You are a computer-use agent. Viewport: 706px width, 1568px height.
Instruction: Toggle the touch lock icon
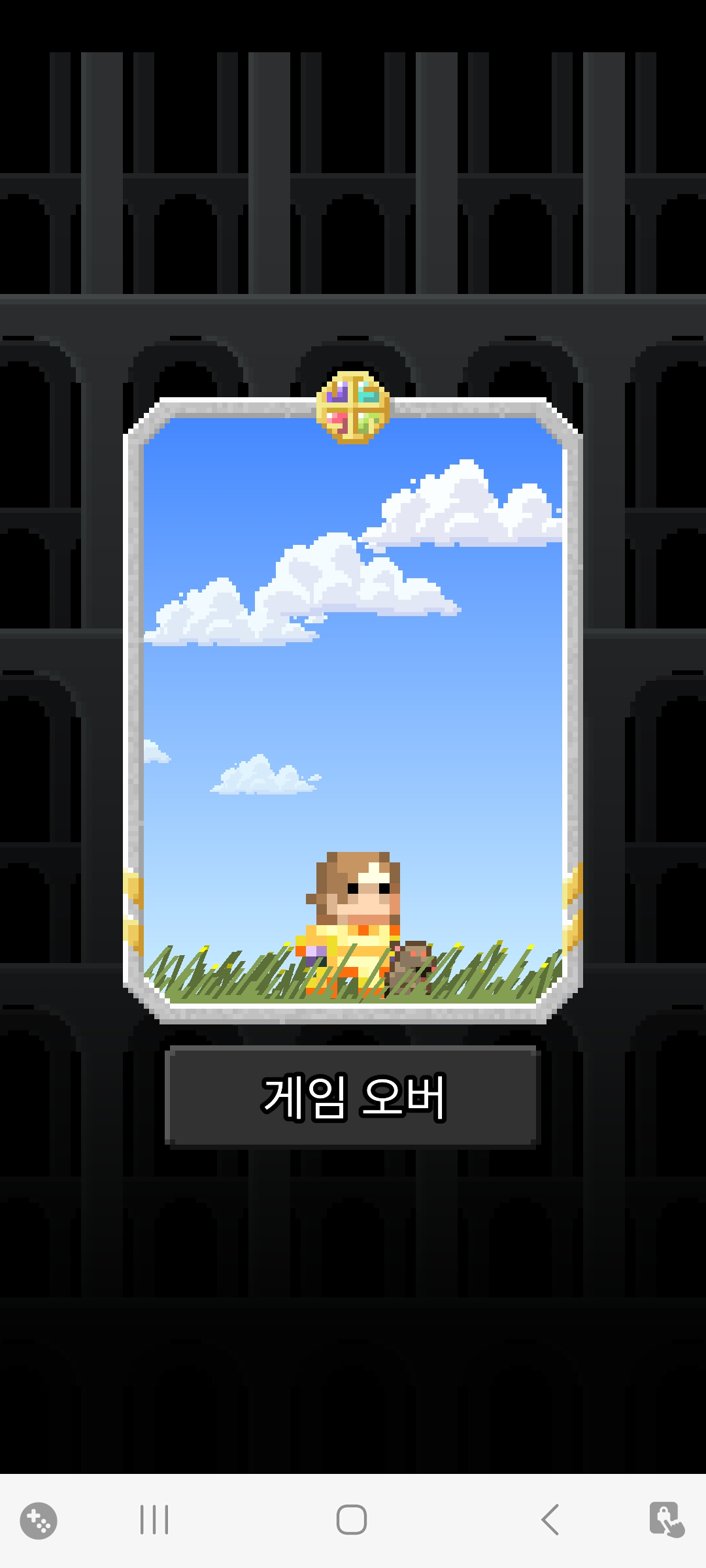(666, 1520)
